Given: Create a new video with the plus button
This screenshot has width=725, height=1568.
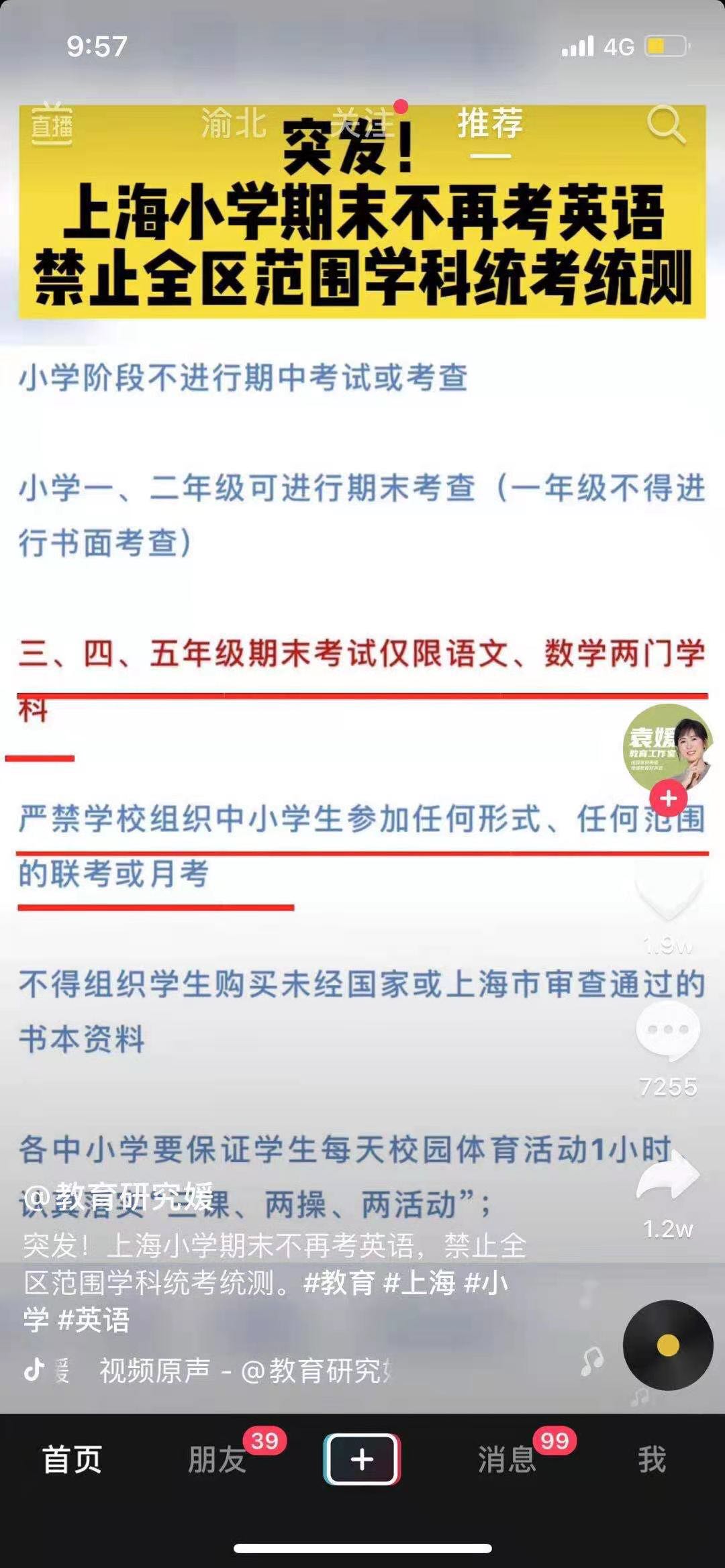Looking at the screenshot, I should coord(362,1459).
